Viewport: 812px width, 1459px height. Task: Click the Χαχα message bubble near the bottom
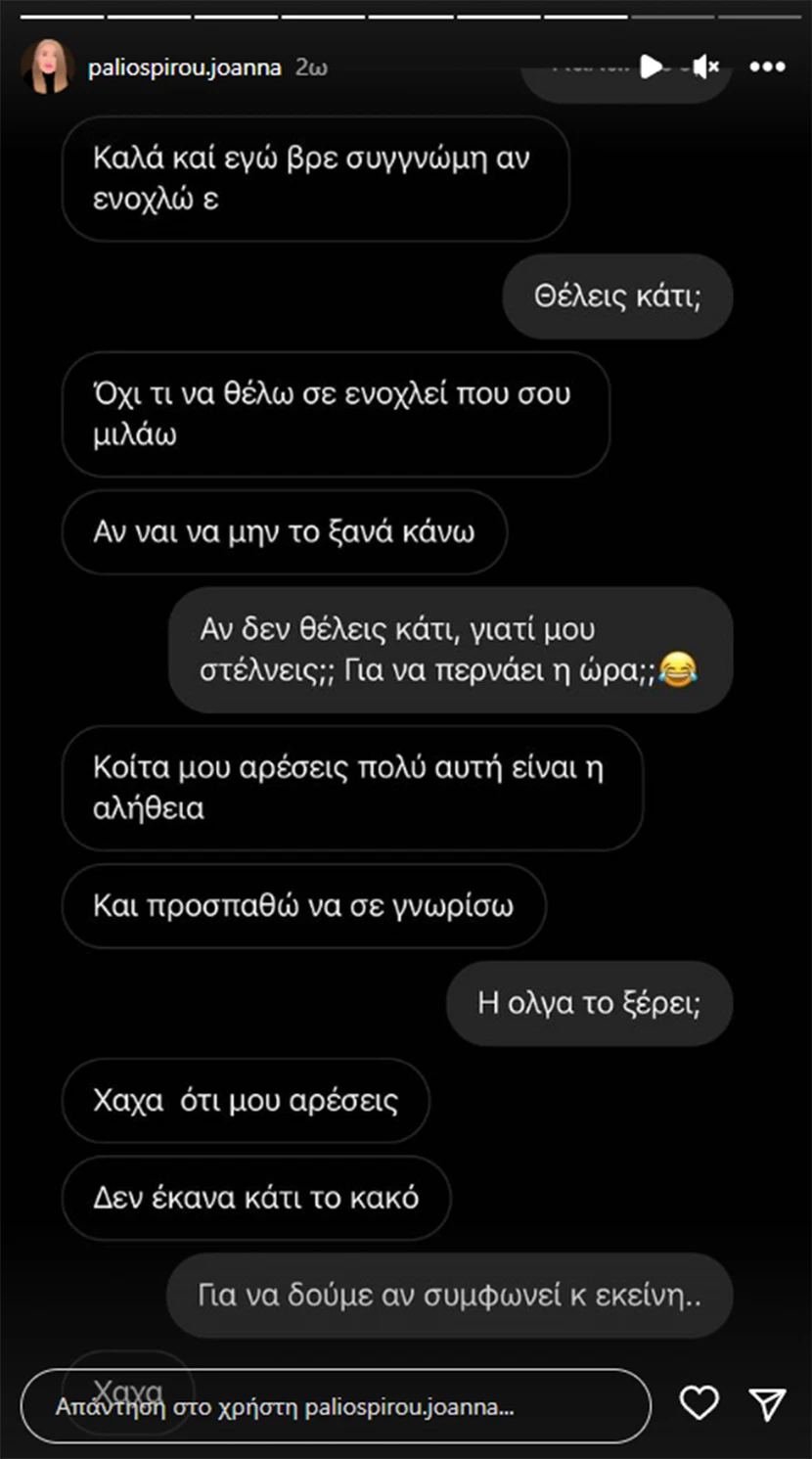(128, 1389)
